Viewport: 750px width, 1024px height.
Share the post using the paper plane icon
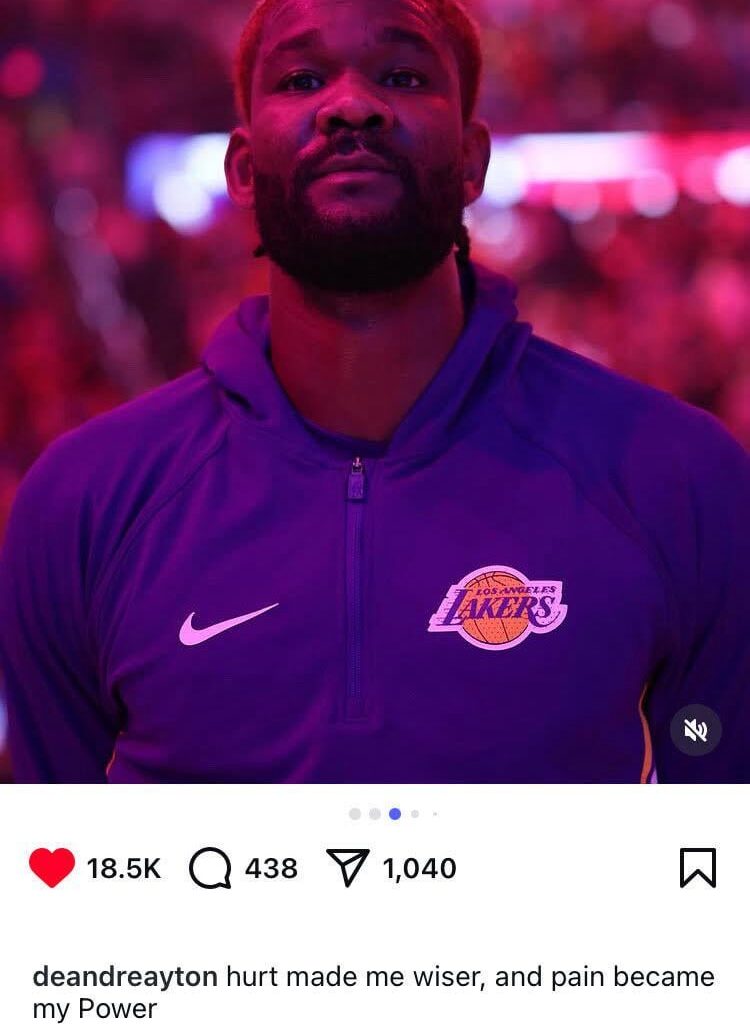point(348,868)
